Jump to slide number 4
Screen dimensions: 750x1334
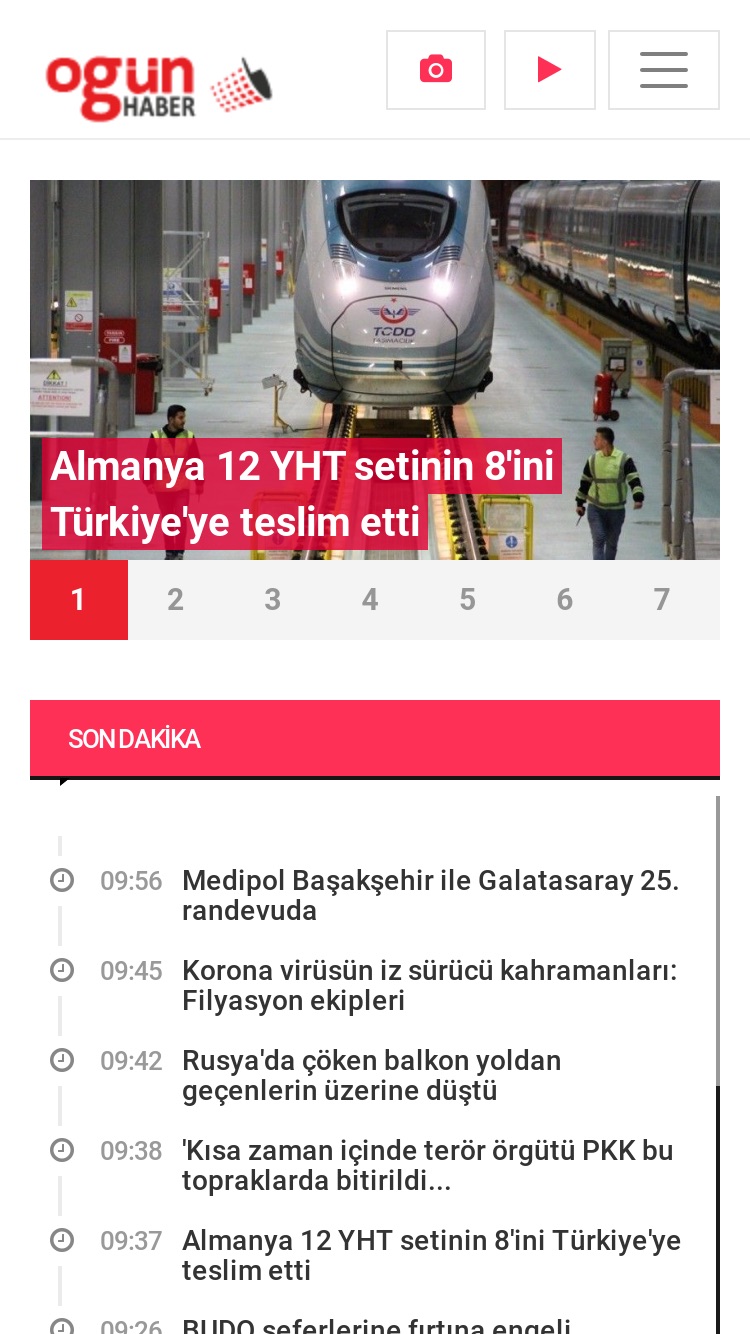tap(370, 600)
